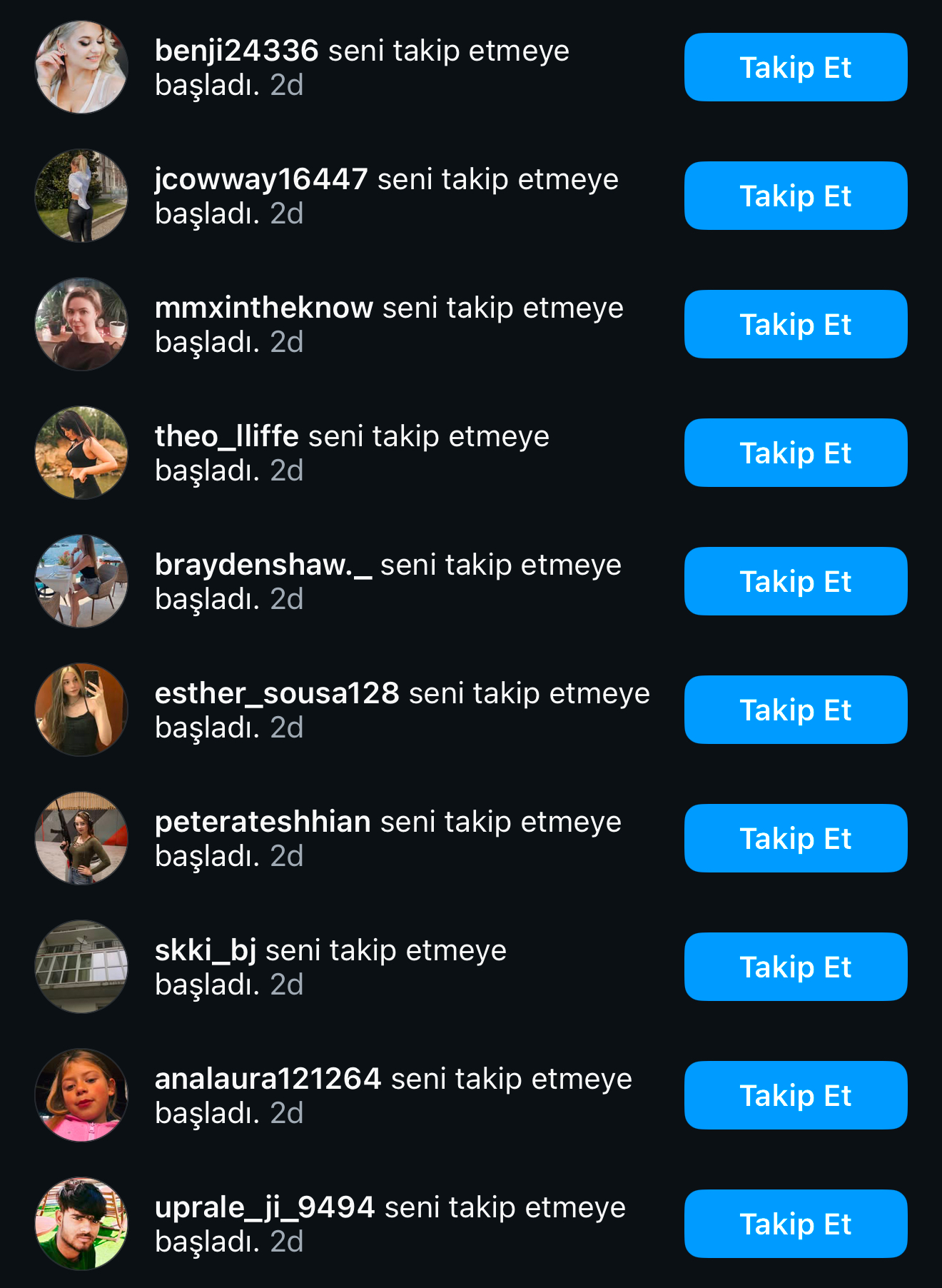Open theo_lliffe's profile photo
The height and width of the screenshot is (1288, 942).
81,453
